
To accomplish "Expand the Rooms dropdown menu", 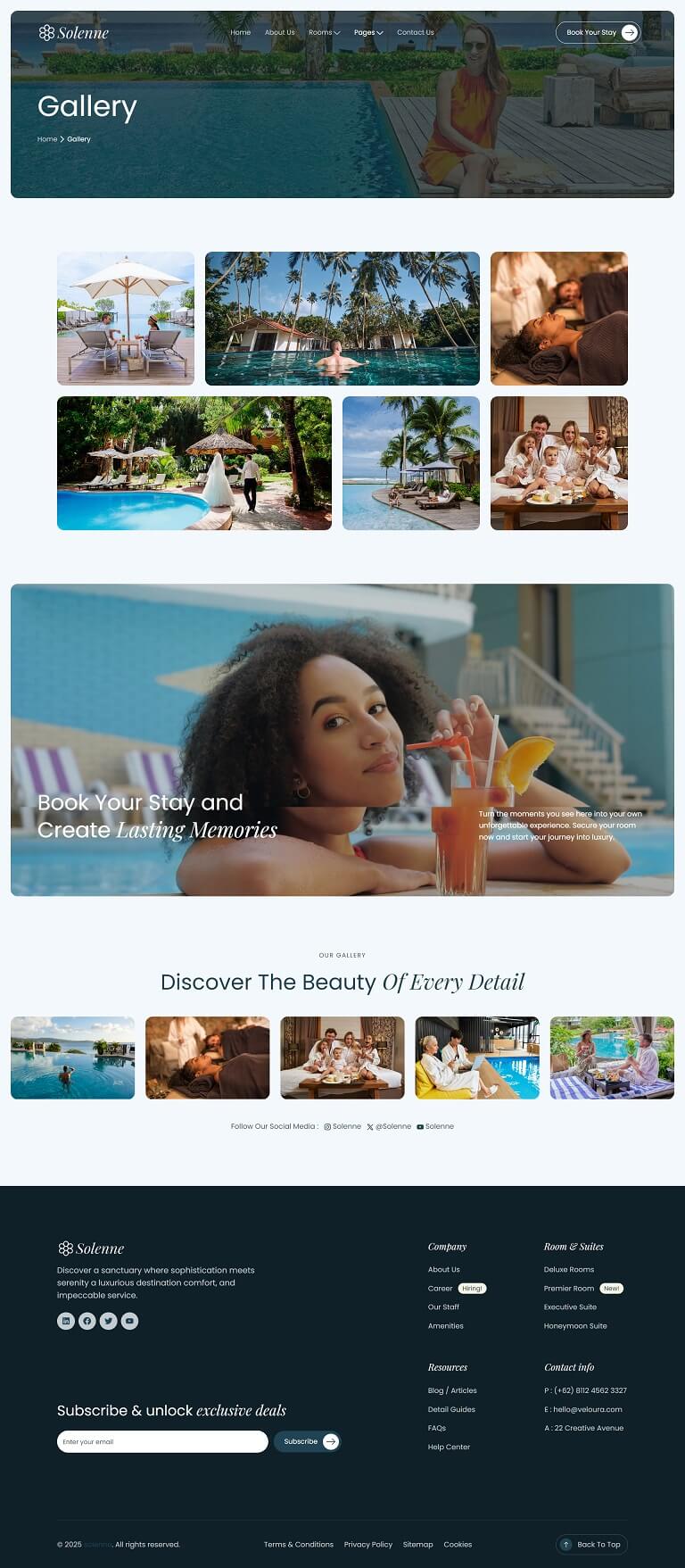I will click(324, 32).
